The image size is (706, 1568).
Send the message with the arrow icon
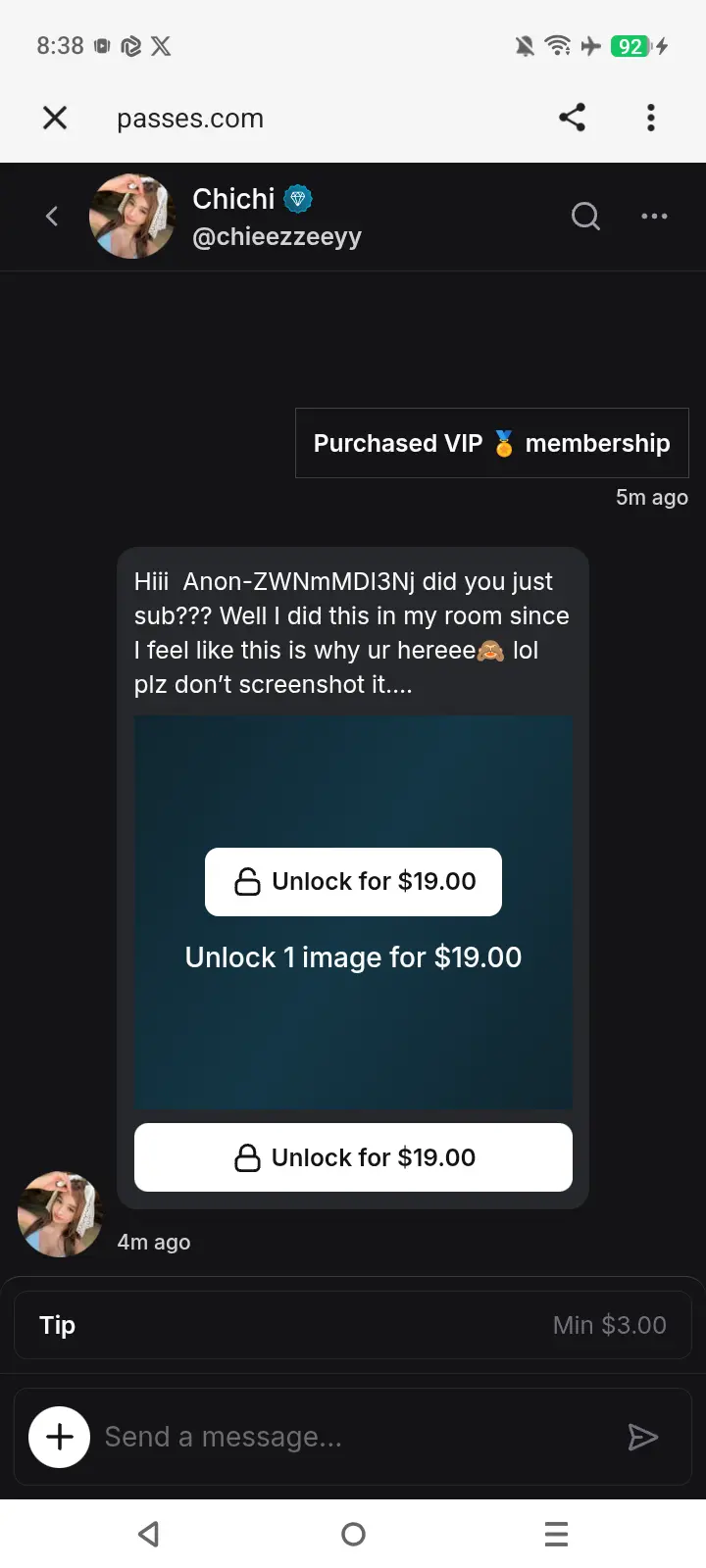(x=643, y=1437)
